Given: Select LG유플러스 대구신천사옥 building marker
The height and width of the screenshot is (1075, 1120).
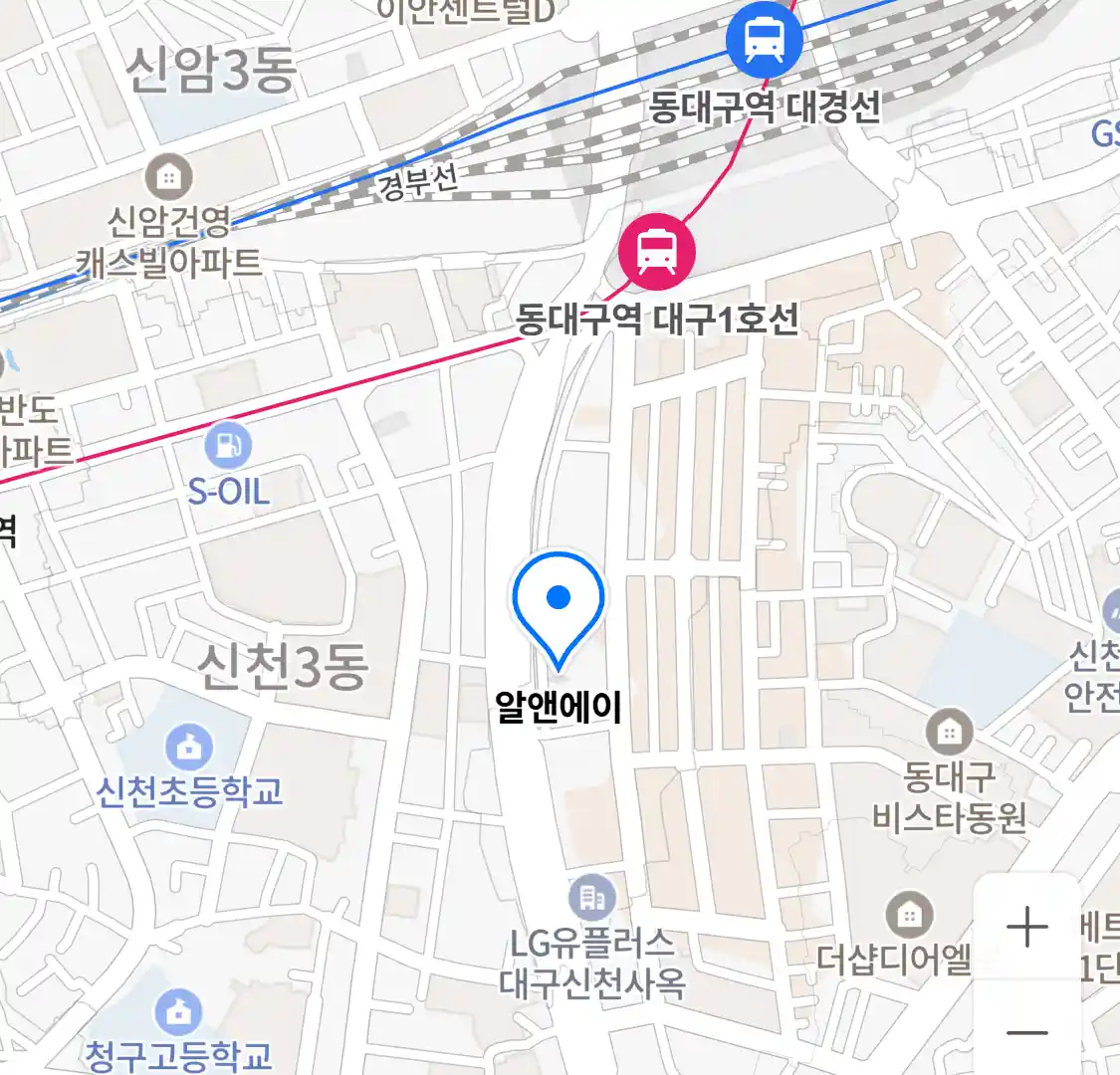Looking at the screenshot, I should point(592,899).
